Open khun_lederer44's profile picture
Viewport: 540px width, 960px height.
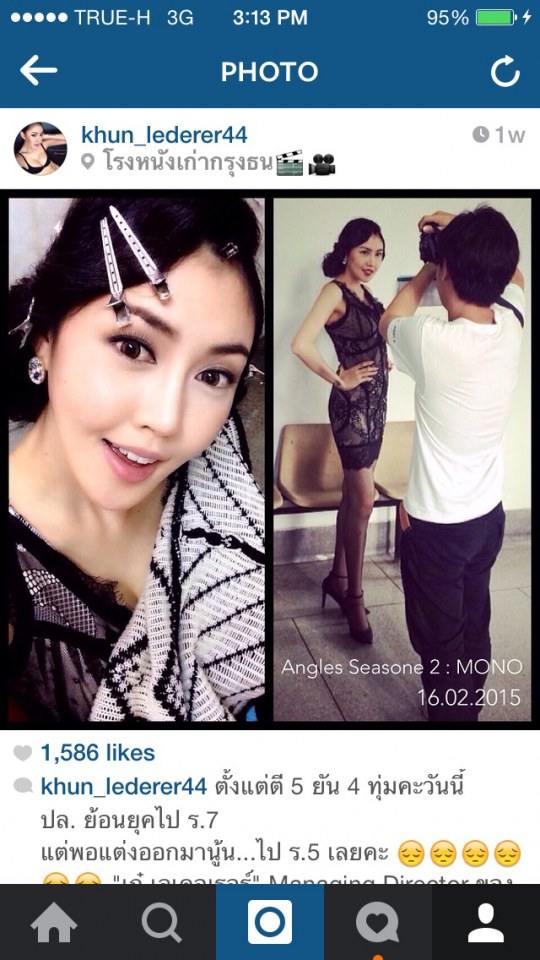[40, 148]
